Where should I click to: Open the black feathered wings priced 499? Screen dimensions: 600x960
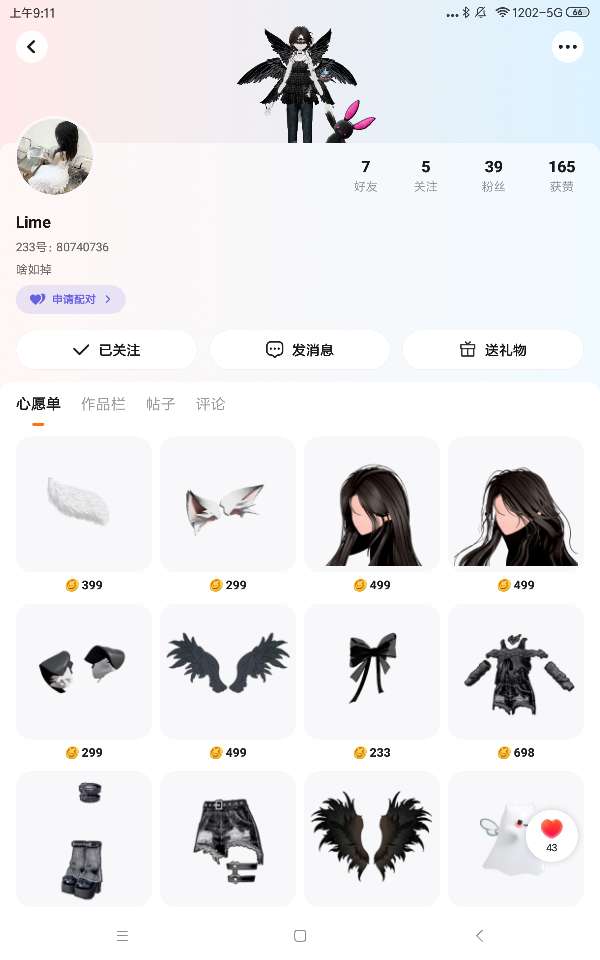[228, 671]
